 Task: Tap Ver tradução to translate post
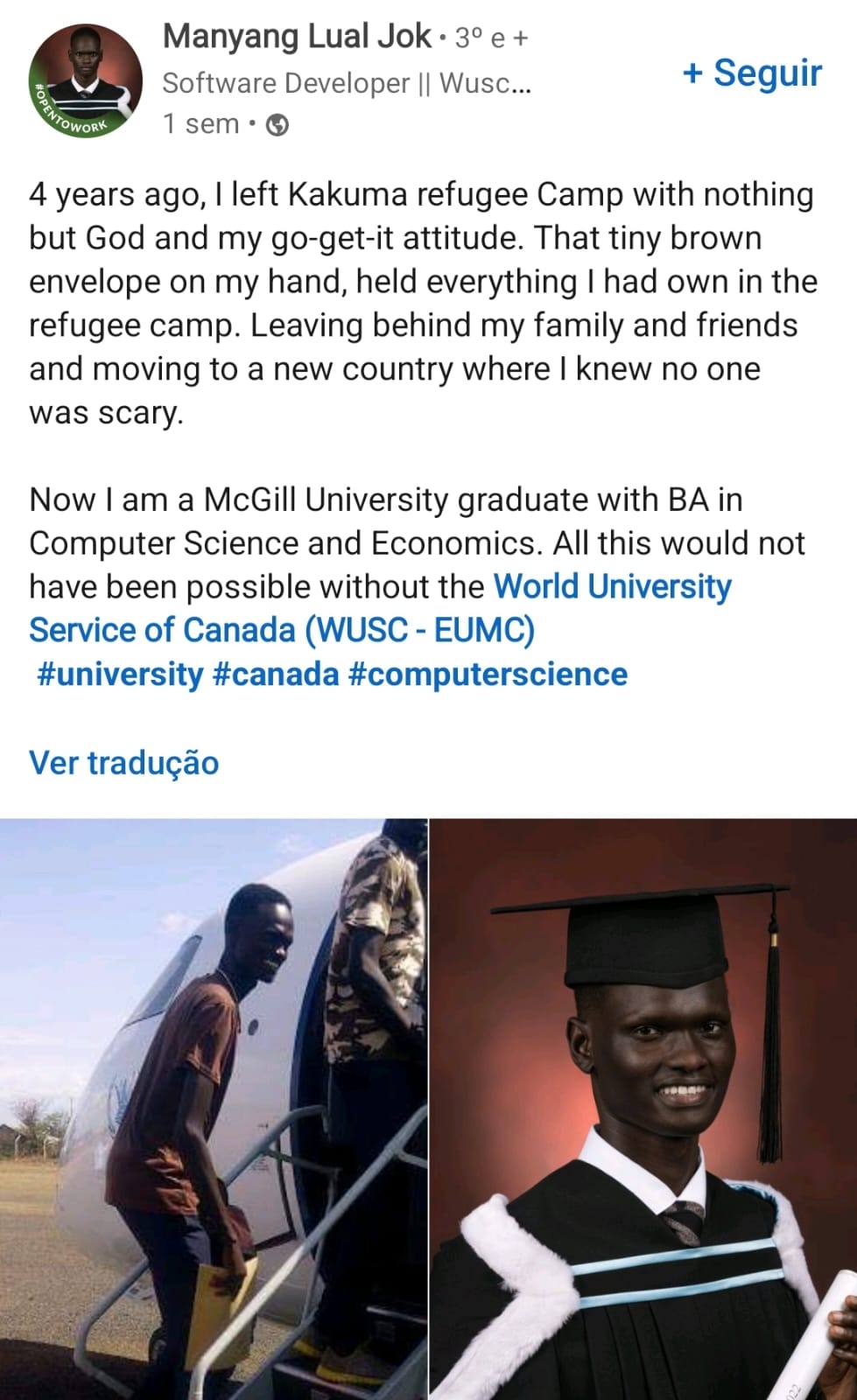point(123,762)
